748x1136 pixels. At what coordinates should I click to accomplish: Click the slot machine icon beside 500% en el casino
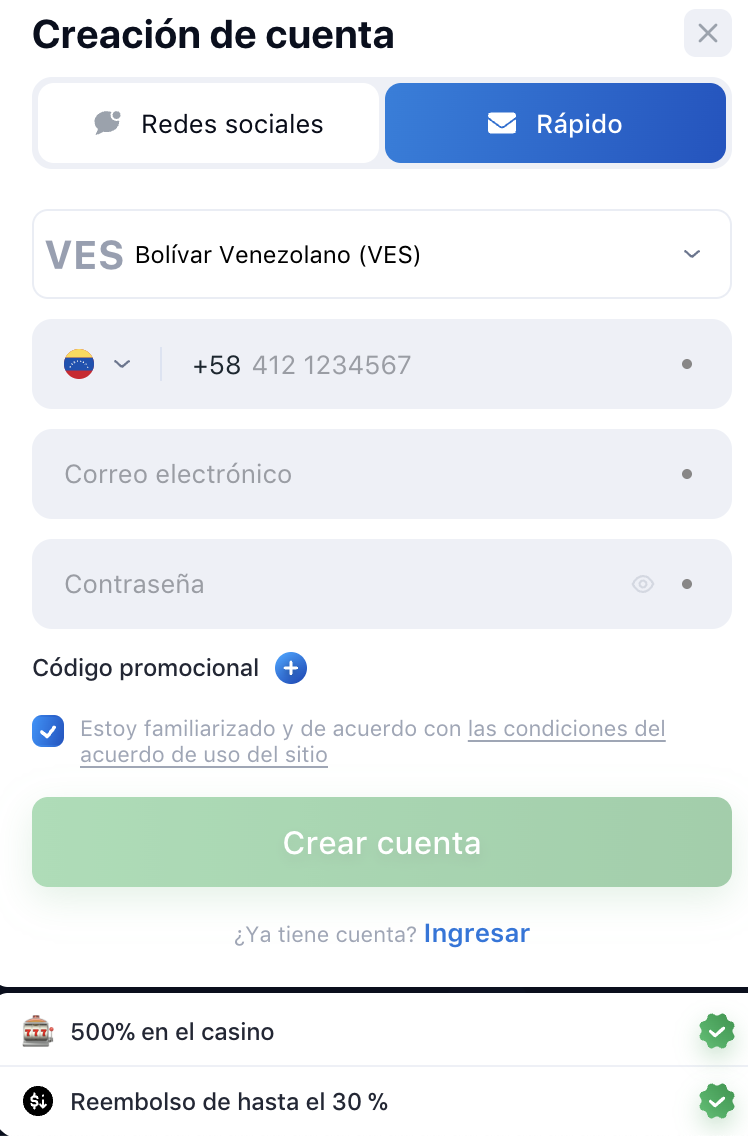click(39, 1031)
